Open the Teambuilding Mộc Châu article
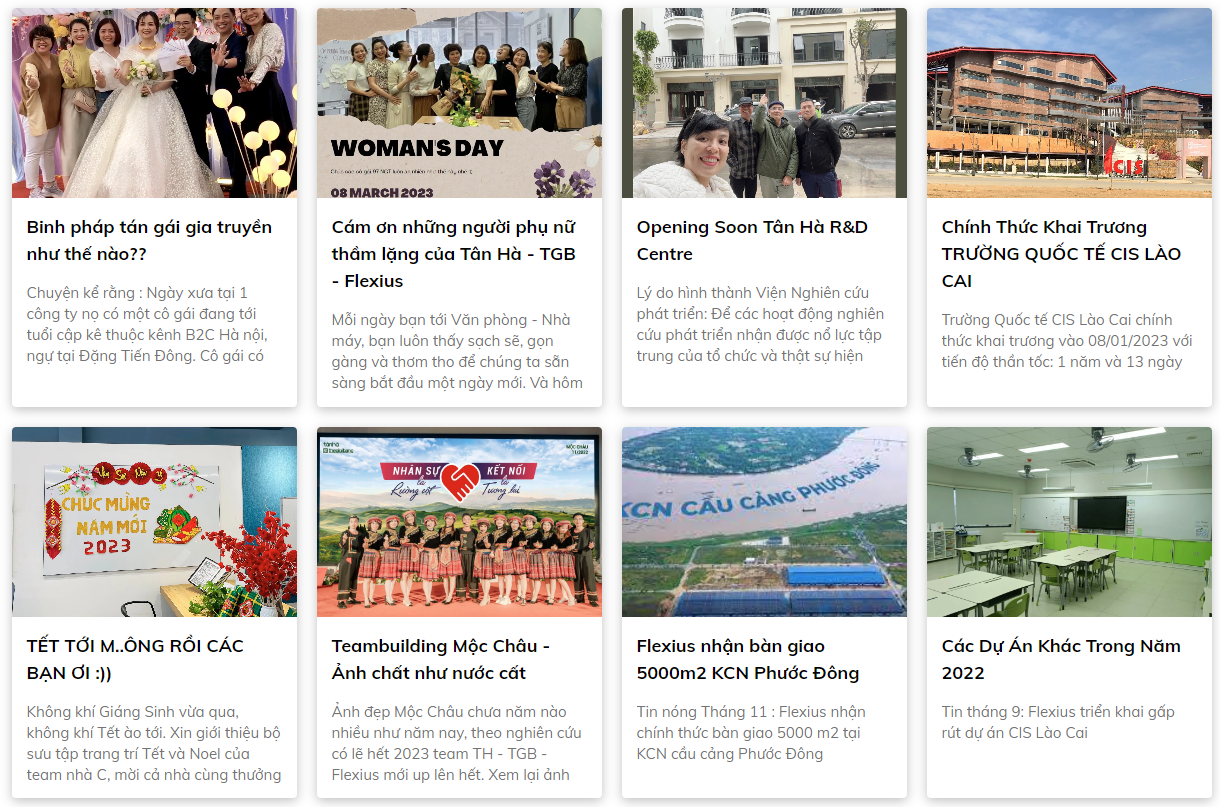 [440, 659]
